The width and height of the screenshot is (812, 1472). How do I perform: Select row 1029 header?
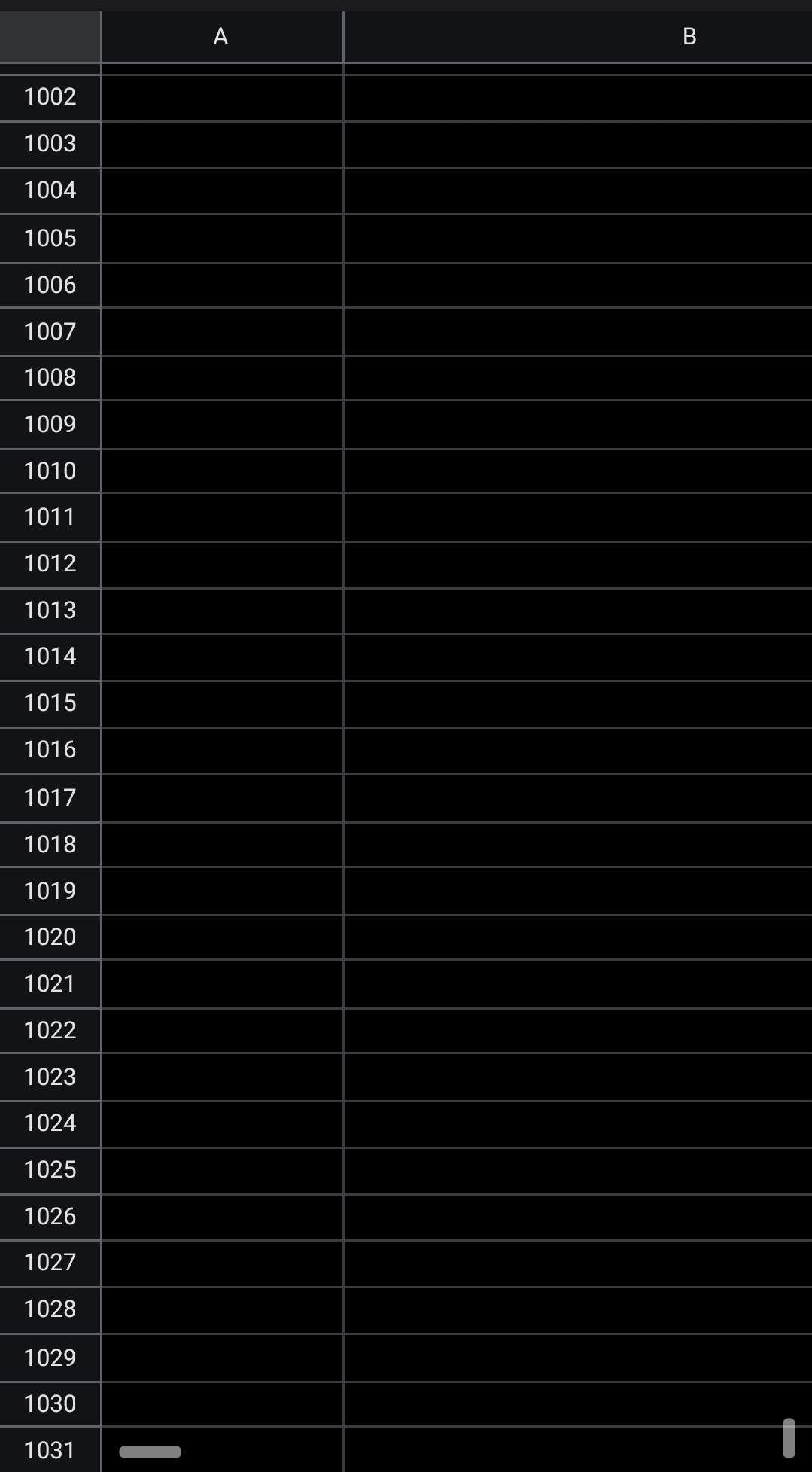coord(50,1358)
